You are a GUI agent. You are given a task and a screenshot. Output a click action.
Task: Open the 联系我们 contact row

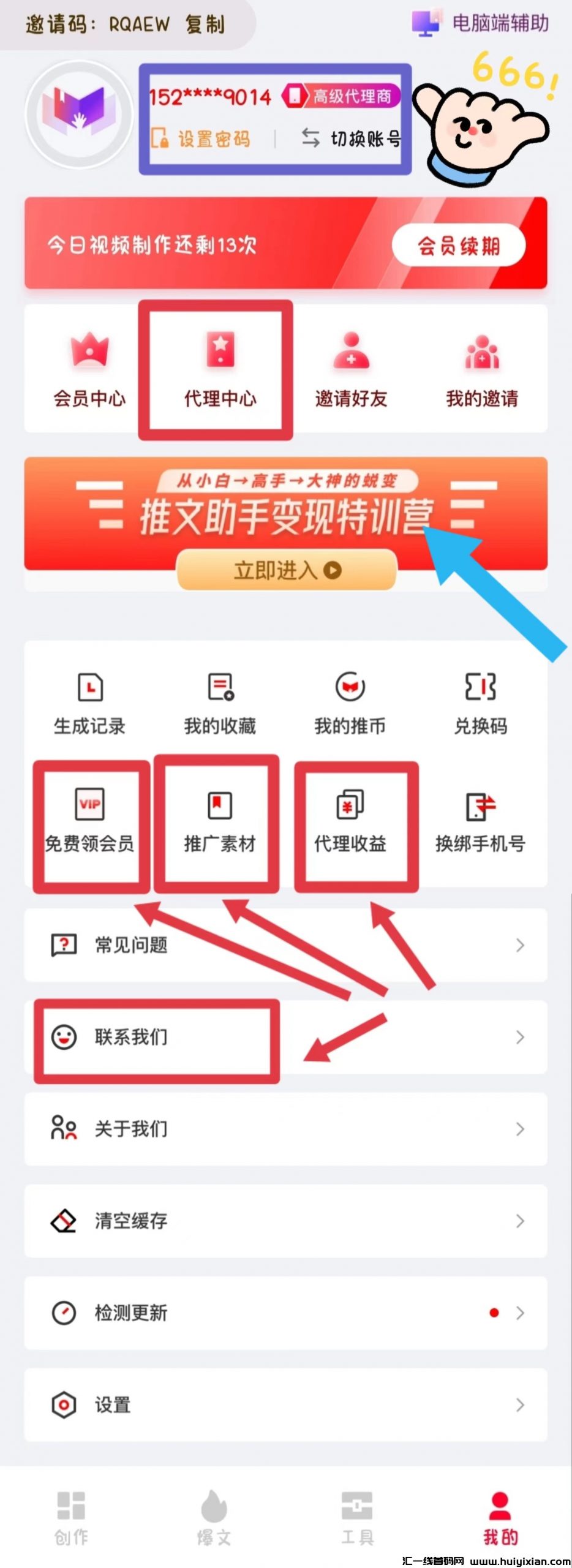click(285, 1037)
